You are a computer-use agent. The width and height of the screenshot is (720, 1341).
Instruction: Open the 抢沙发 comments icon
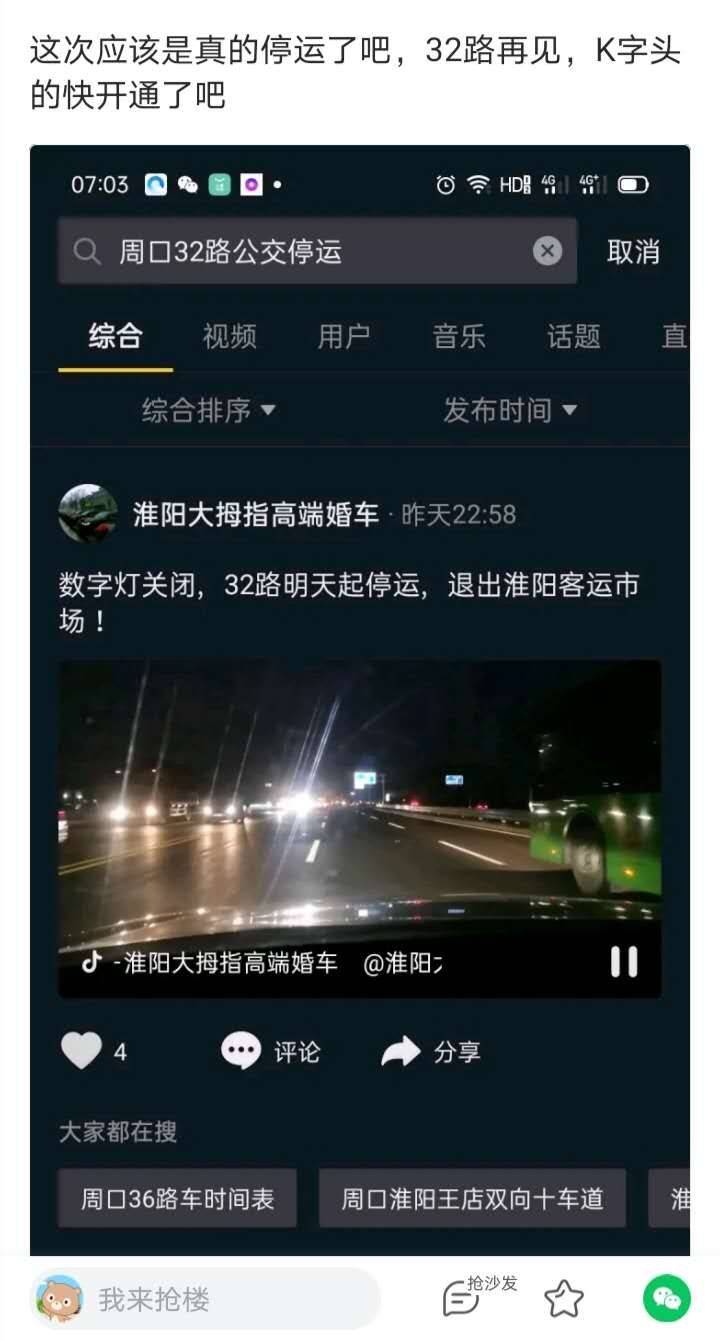(x=462, y=1299)
